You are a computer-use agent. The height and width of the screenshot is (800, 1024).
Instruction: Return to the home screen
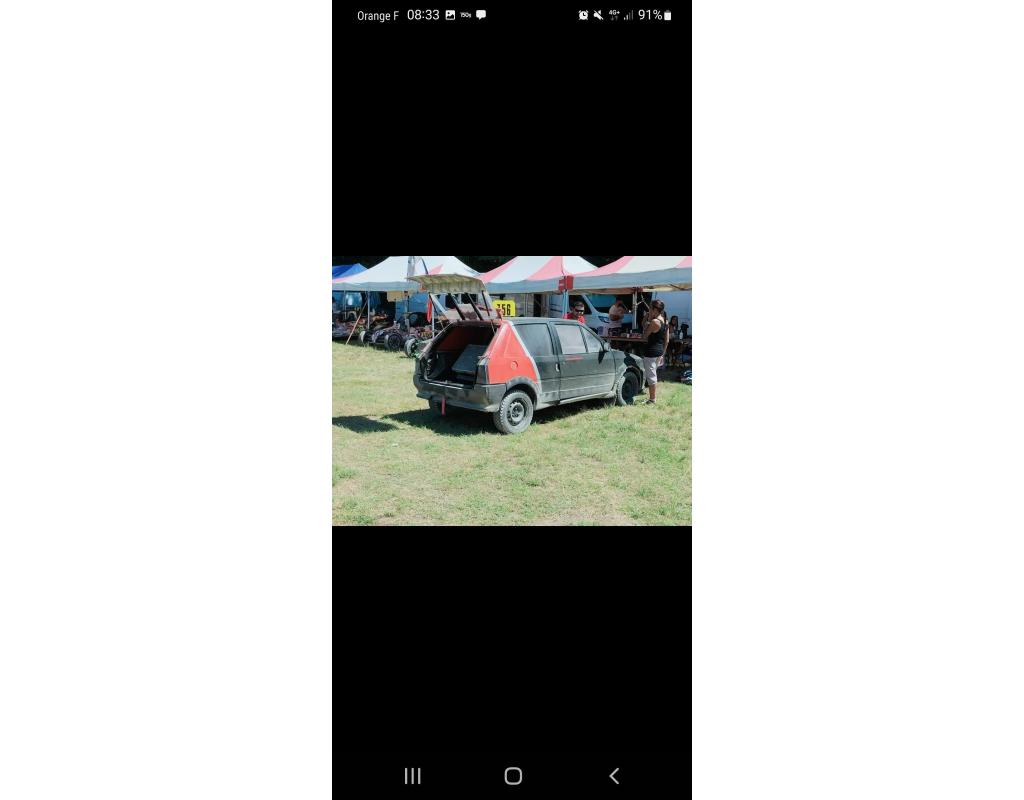tap(513, 776)
